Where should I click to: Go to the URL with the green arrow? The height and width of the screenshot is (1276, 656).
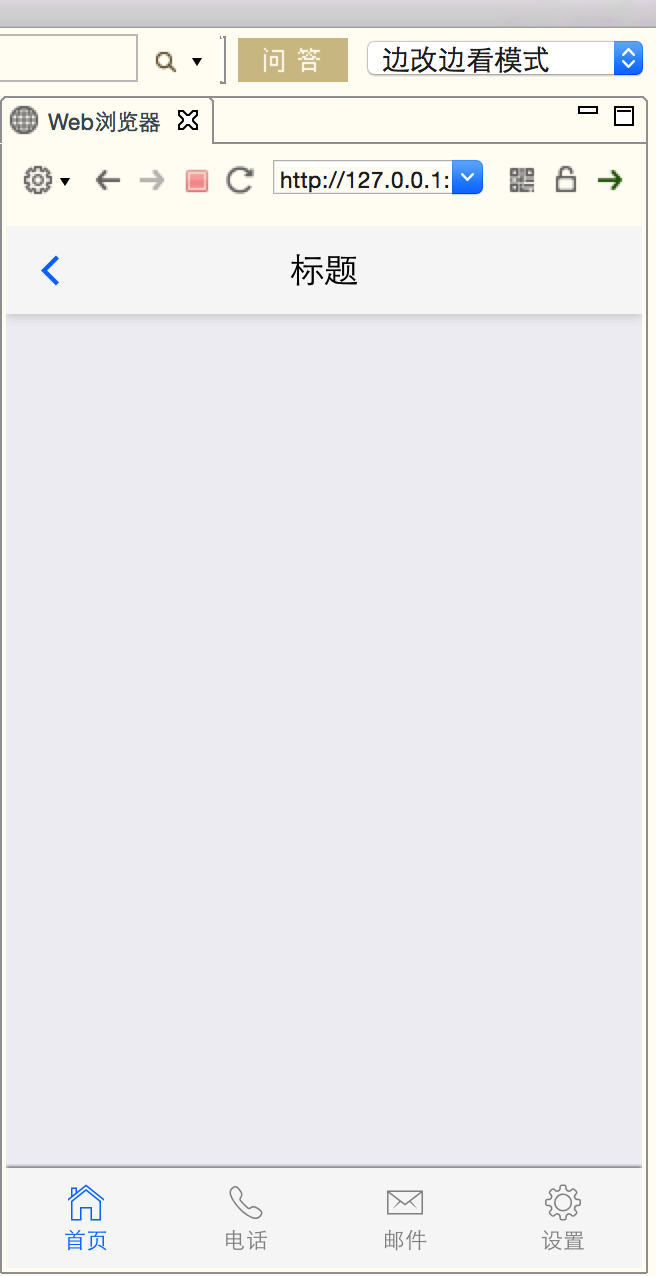pos(610,180)
